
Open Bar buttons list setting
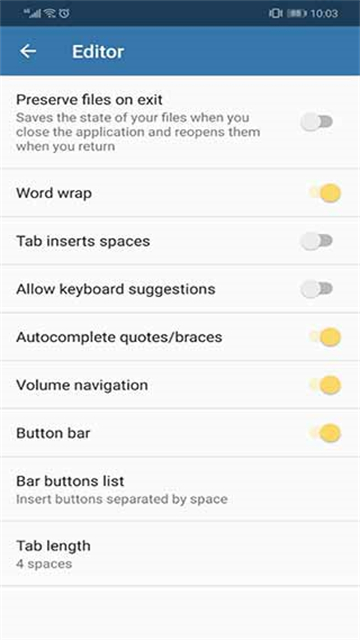180,489
